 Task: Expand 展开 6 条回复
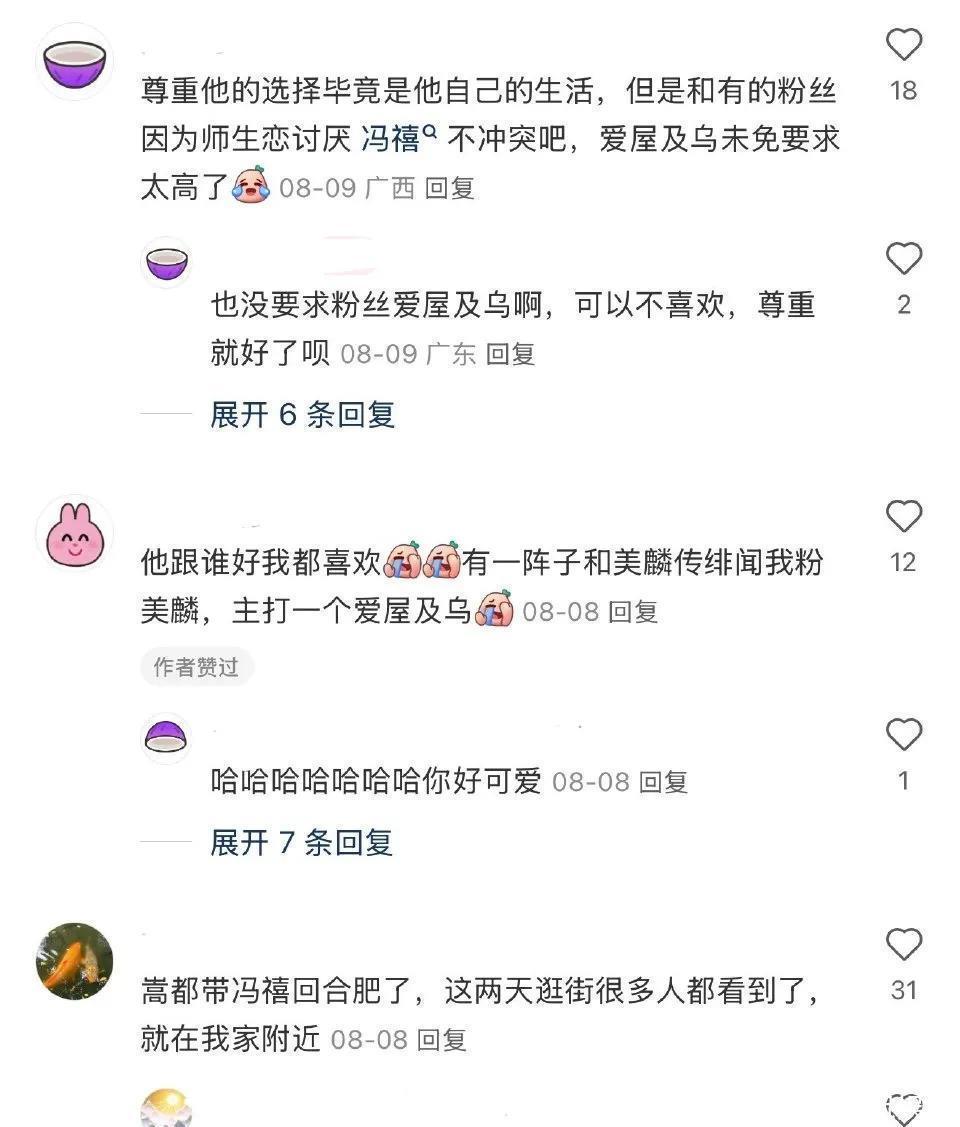(x=302, y=414)
